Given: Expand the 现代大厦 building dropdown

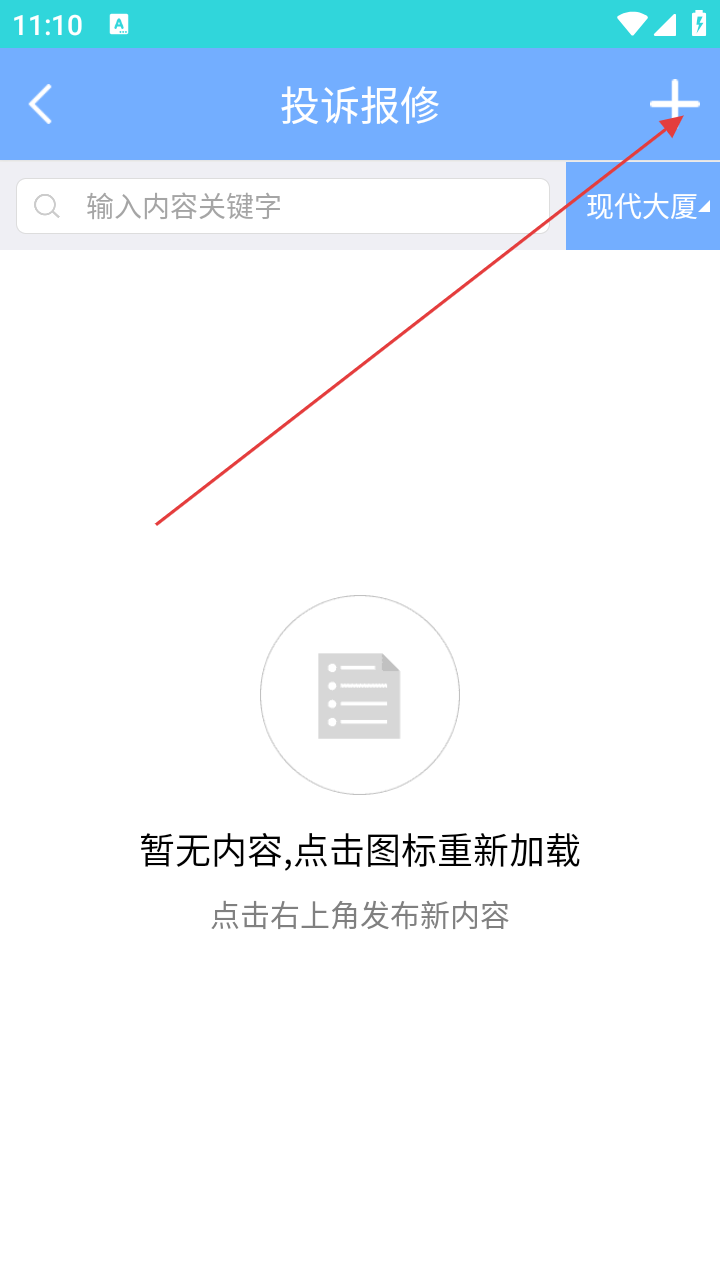Looking at the screenshot, I should click(x=645, y=206).
